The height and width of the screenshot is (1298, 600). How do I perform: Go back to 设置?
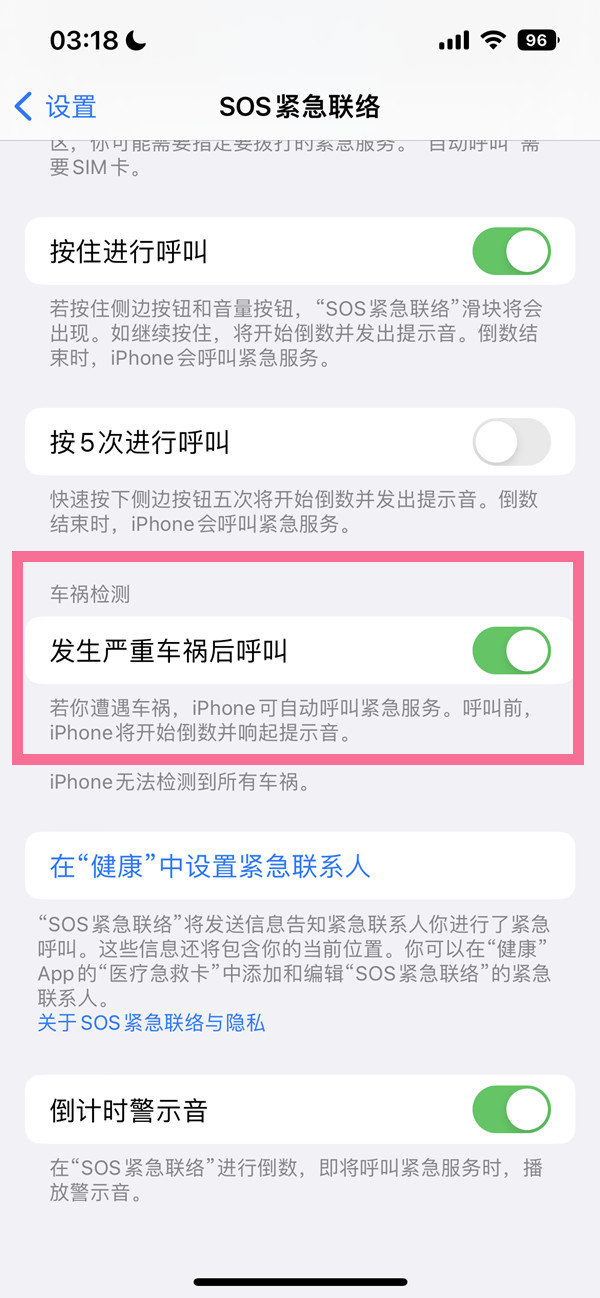[55, 106]
